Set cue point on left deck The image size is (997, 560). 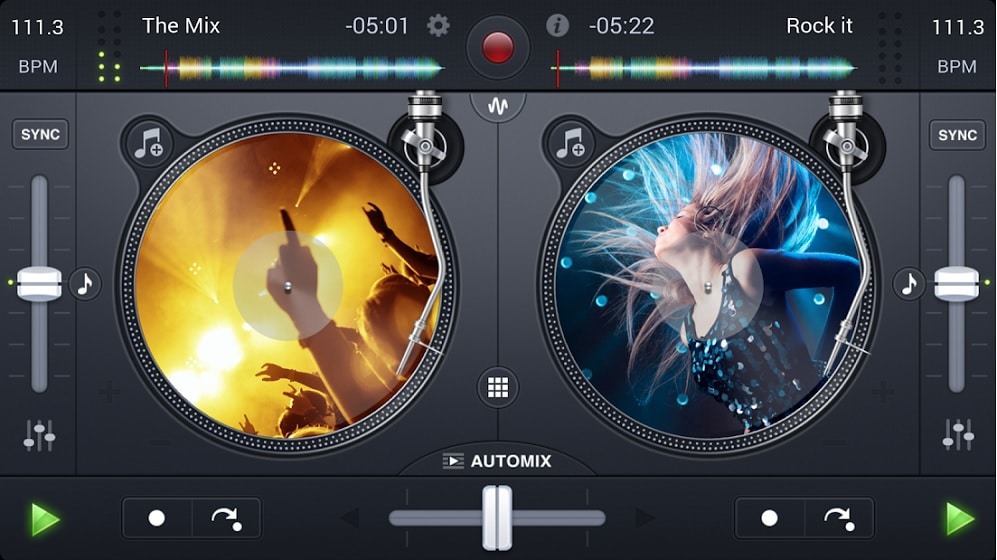[x=157, y=518]
